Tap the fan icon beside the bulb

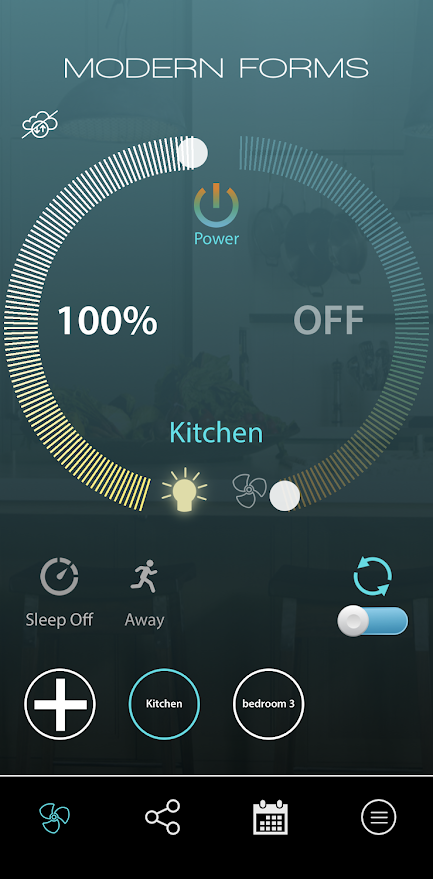coord(250,491)
